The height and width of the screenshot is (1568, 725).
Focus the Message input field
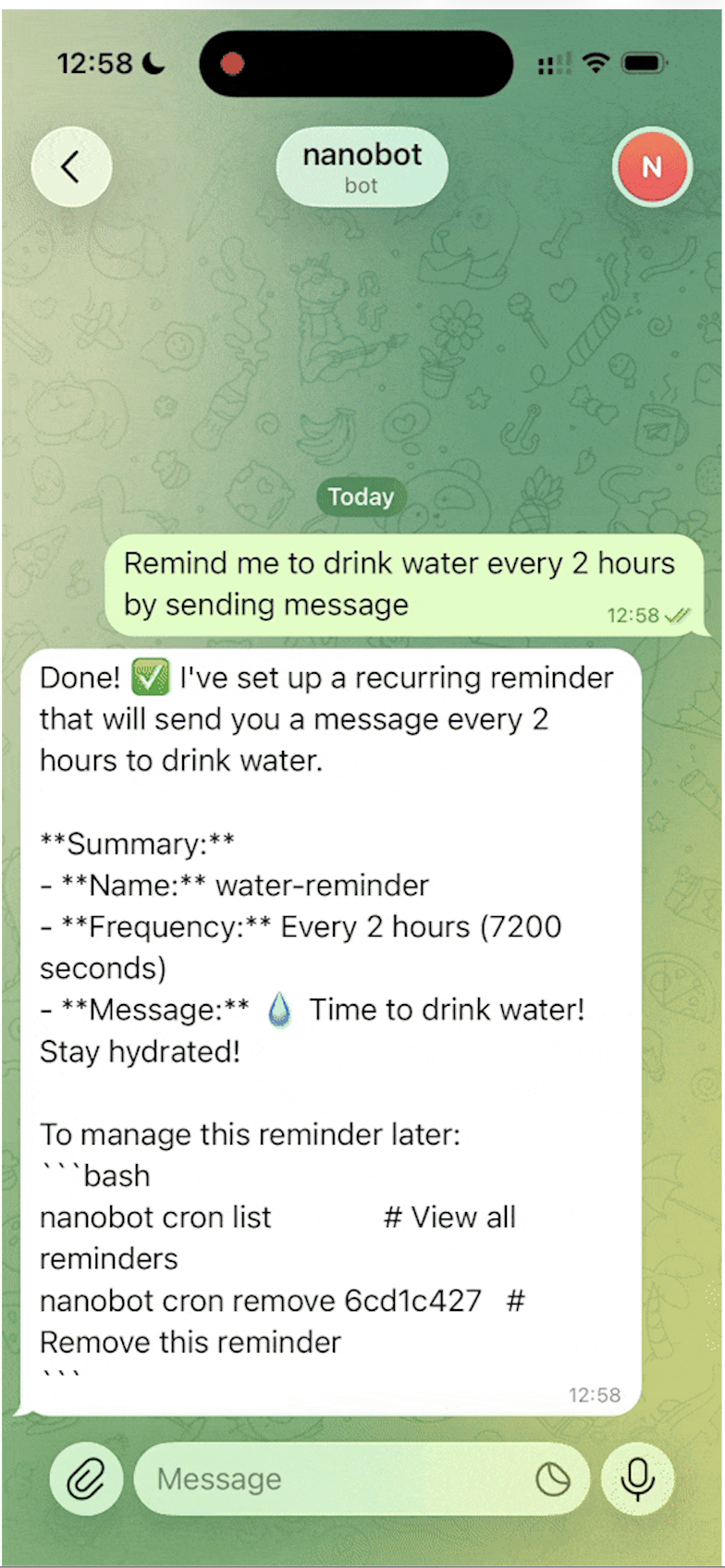click(x=333, y=1478)
